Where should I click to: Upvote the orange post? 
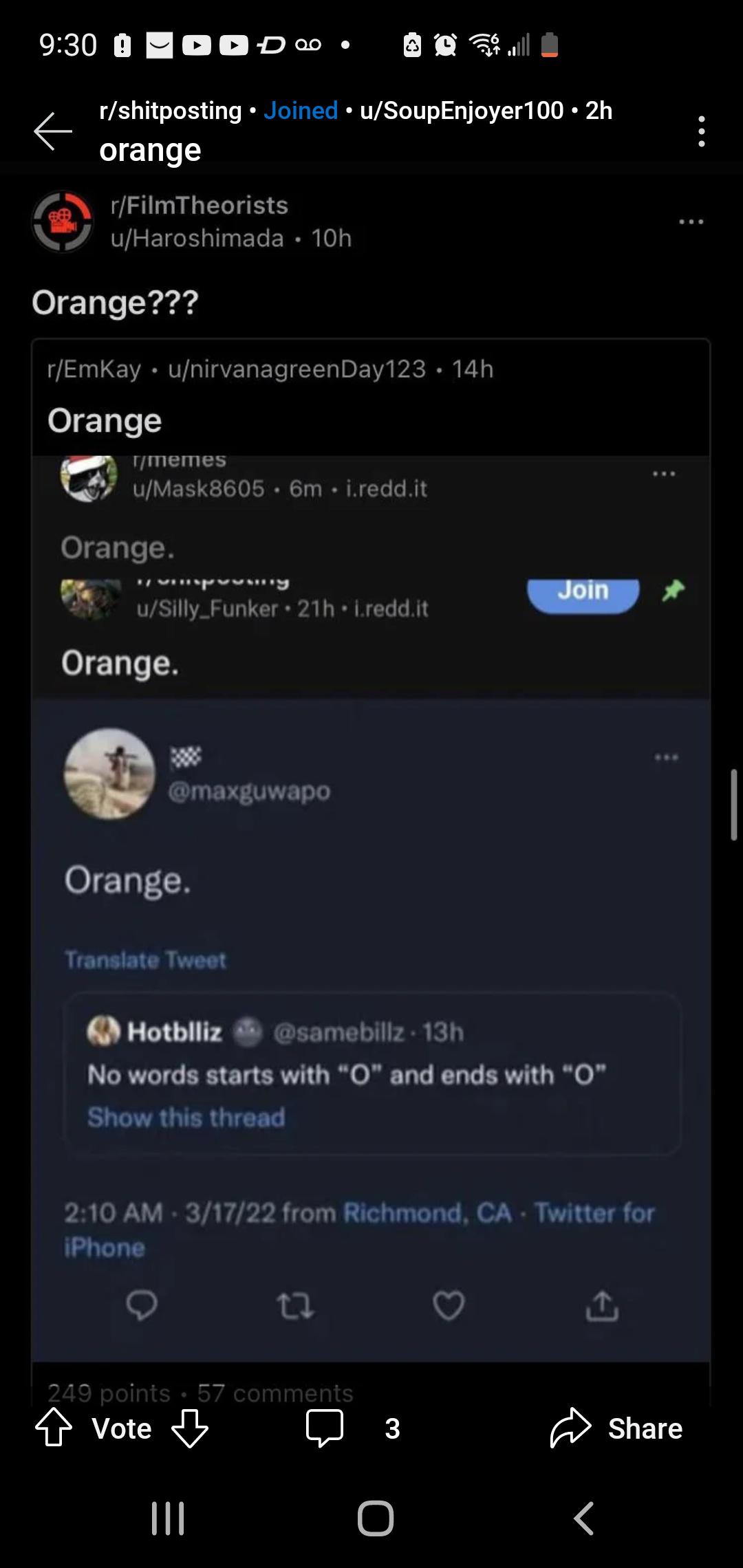(54, 1428)
